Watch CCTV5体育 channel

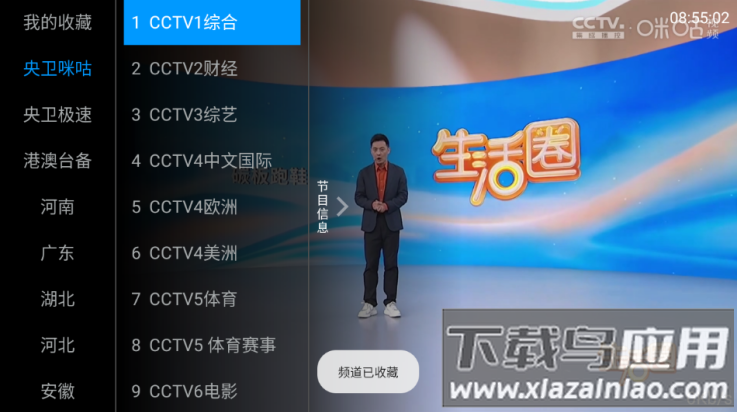(211, 299)
